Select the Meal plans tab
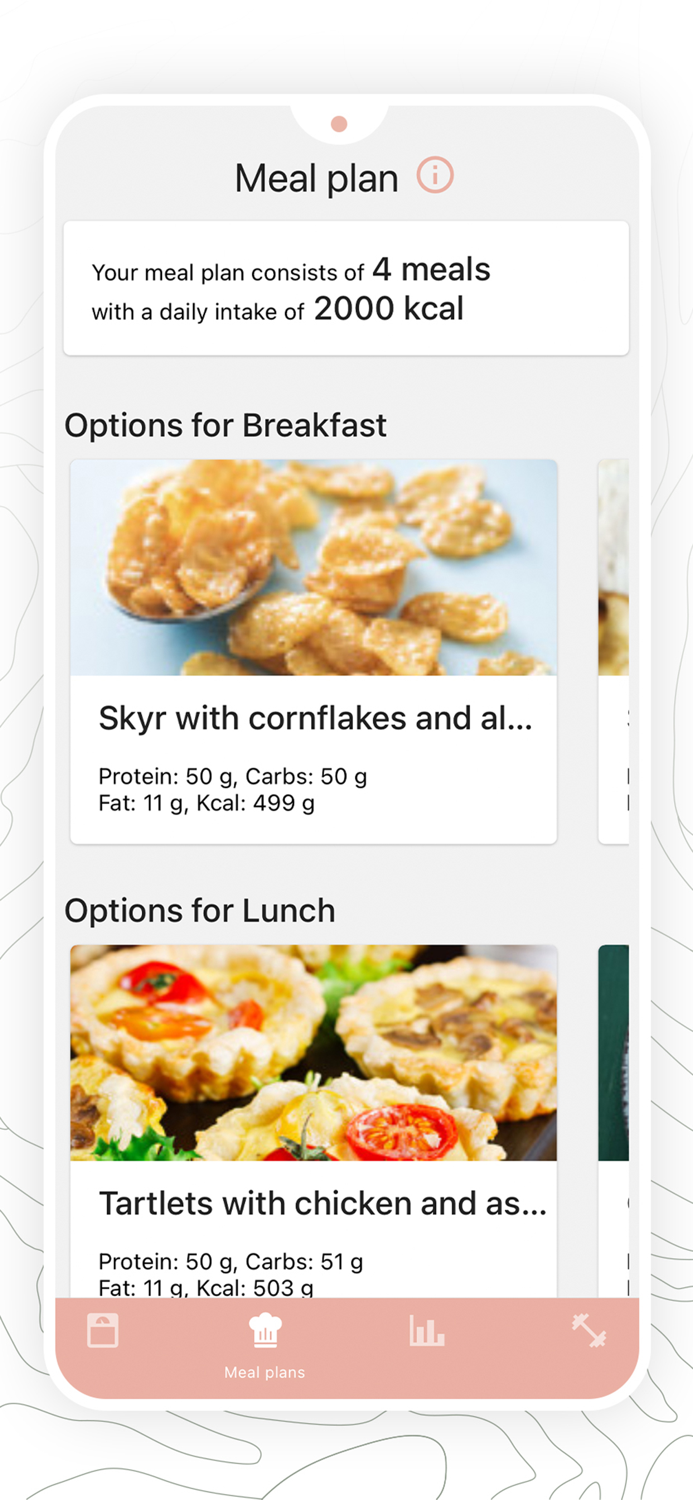The image size is (693, 1500). coord(265,1345)
